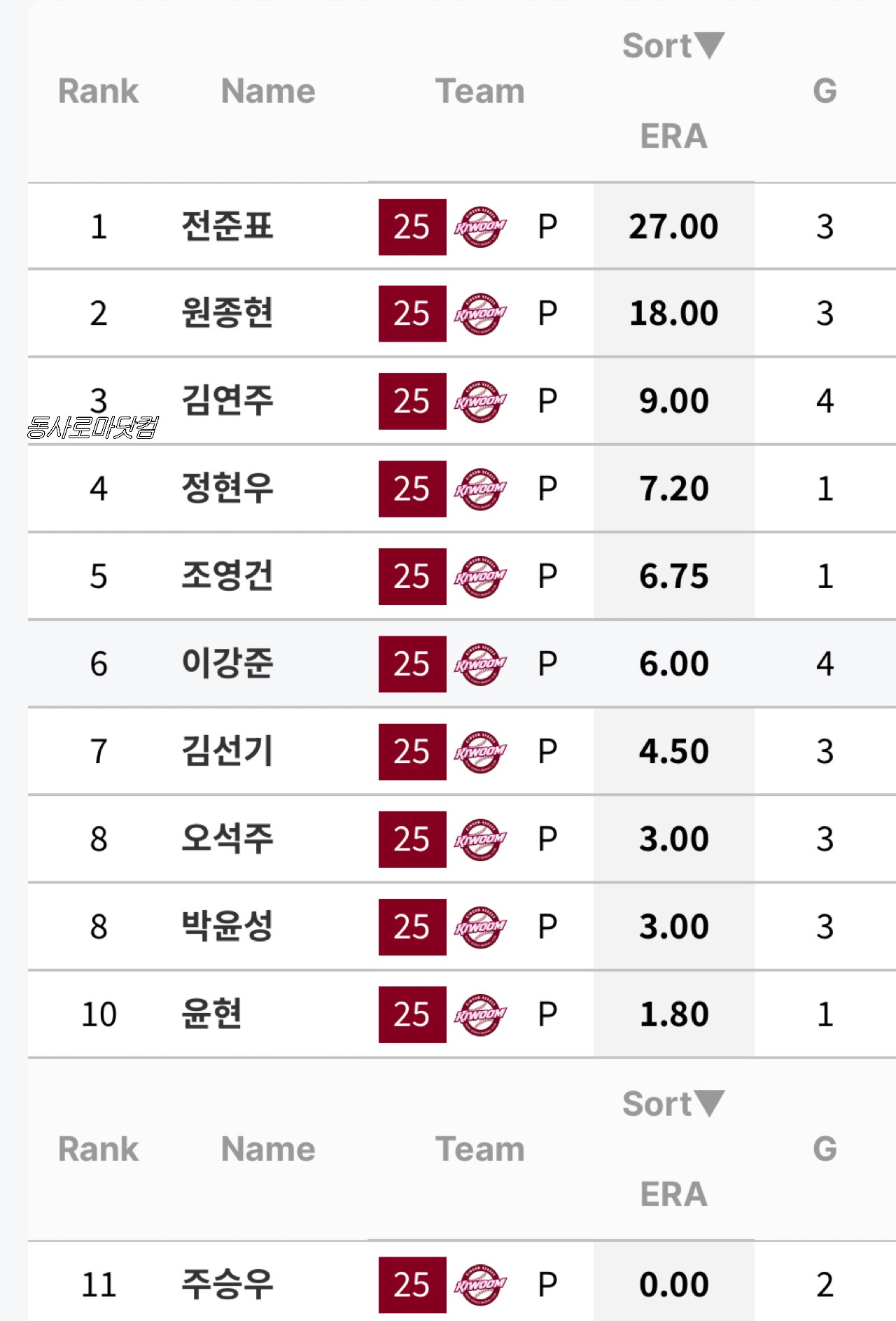Open player 주승우's profile
This screenshot has height=1321, width=896.
coord(227,1285)
